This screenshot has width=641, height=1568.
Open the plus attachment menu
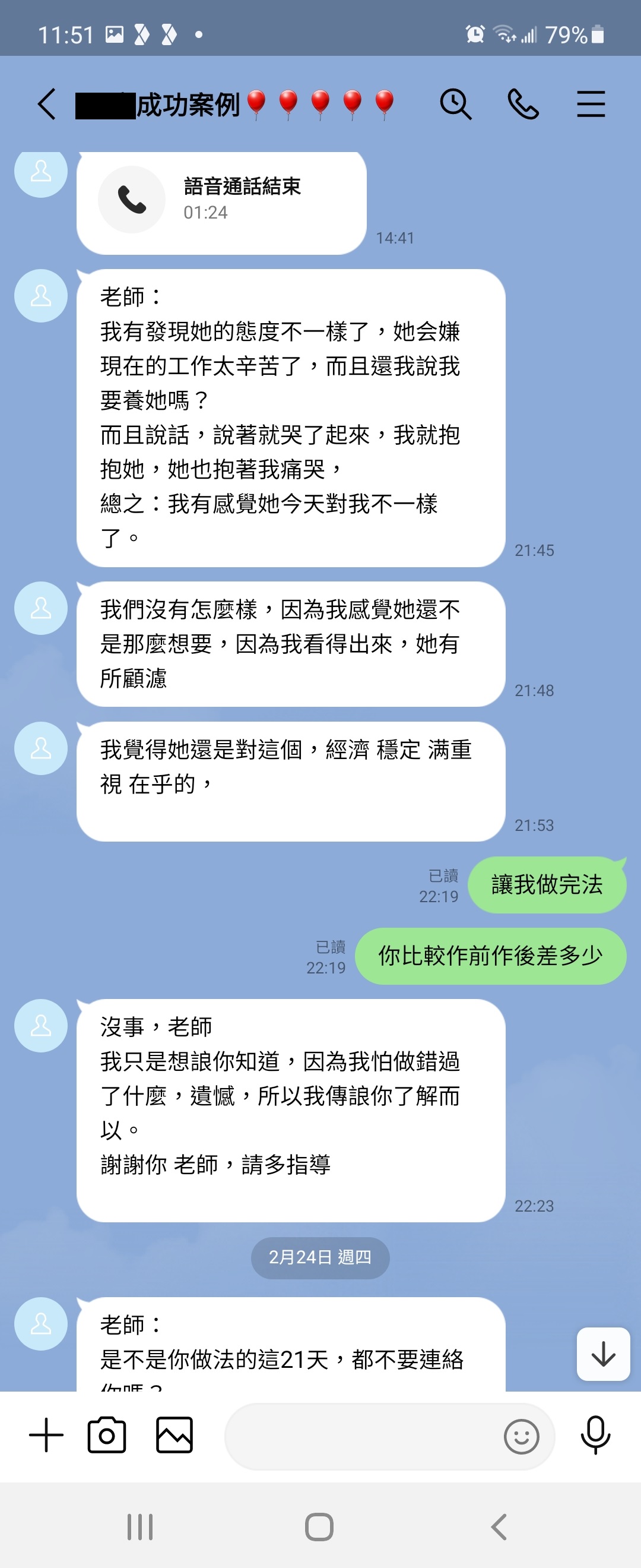[x=46, y=1435]
